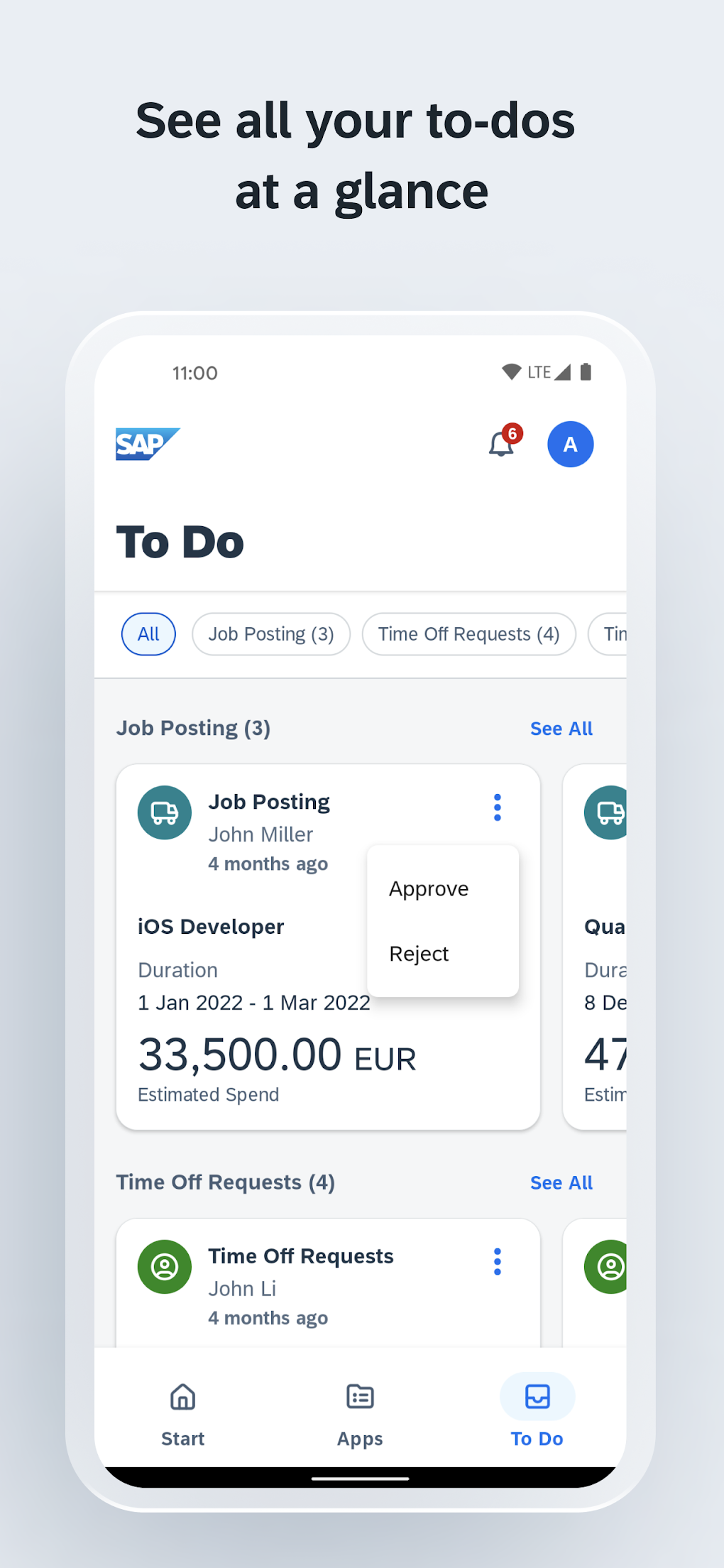Open the overflow menu on John Li's request
The image size is (724, 1568).
[497, 1261]
